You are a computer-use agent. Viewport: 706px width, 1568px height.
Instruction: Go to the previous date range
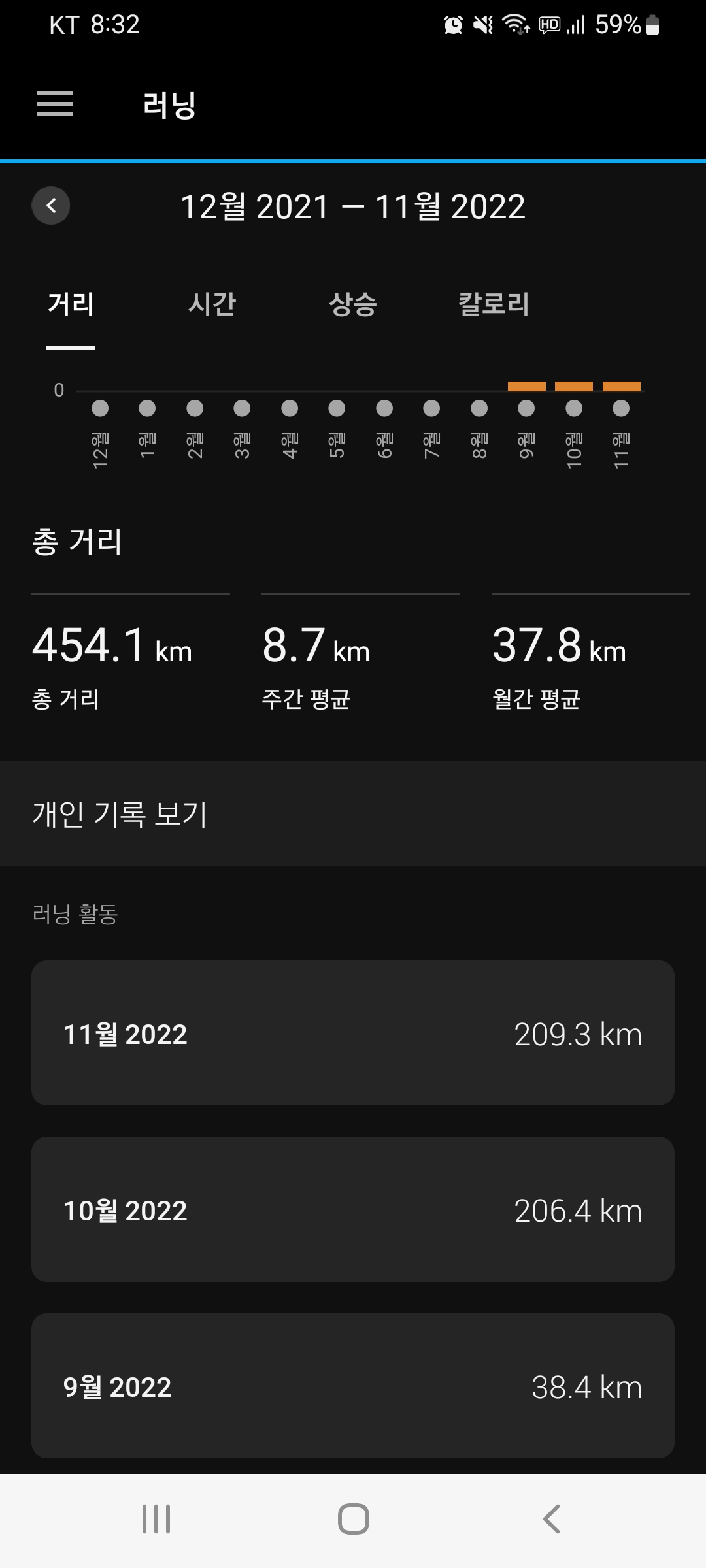(51, 206)
